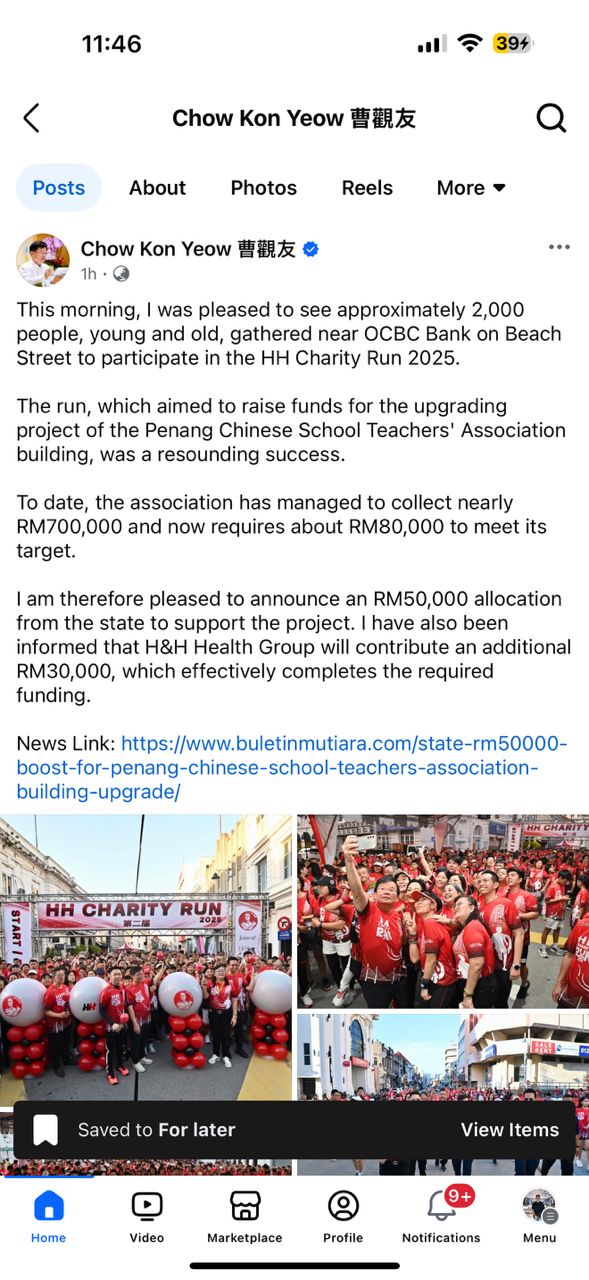Open the post's three-dot options menu
This screenshot has height=1280, width=589.
coord(559,247)
